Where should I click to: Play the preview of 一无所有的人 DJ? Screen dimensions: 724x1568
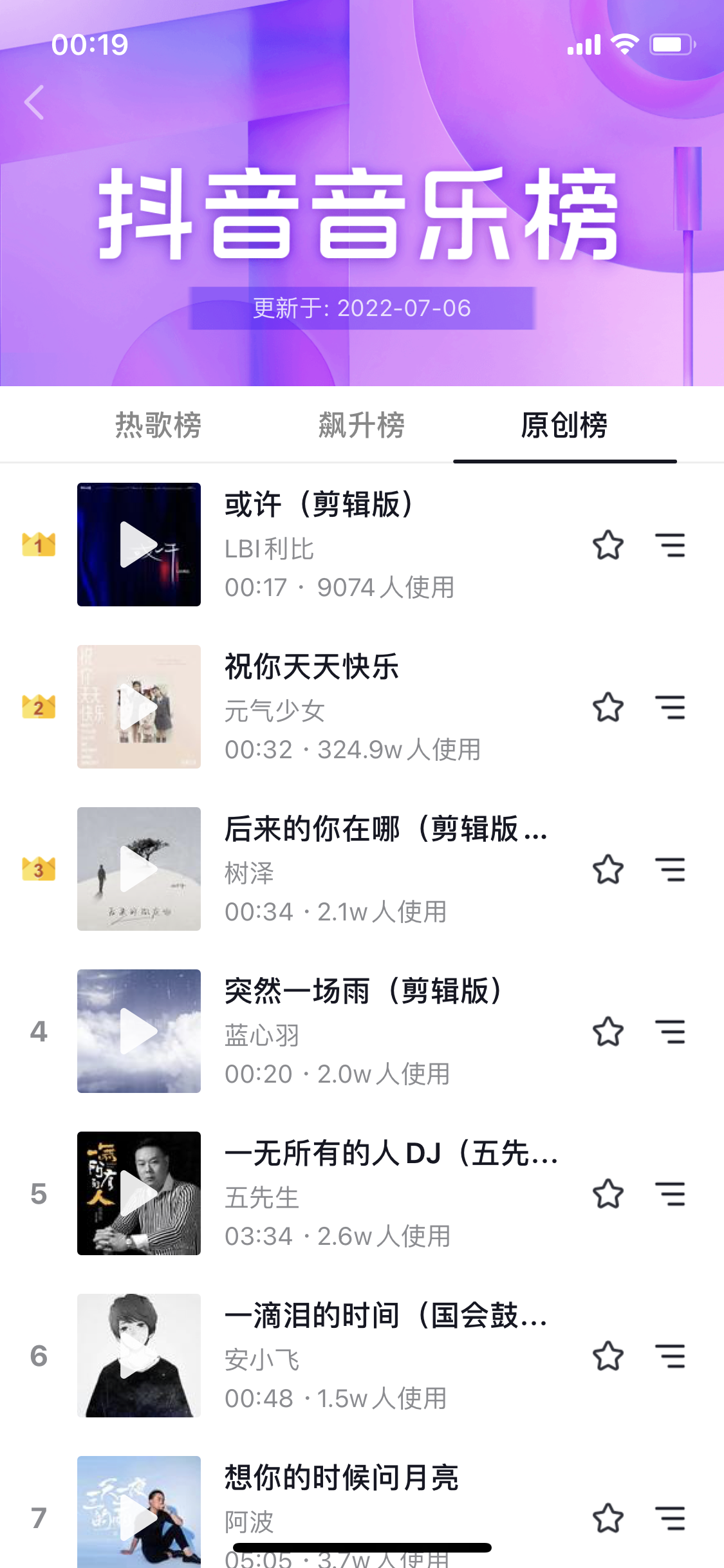click(138, 1193)
